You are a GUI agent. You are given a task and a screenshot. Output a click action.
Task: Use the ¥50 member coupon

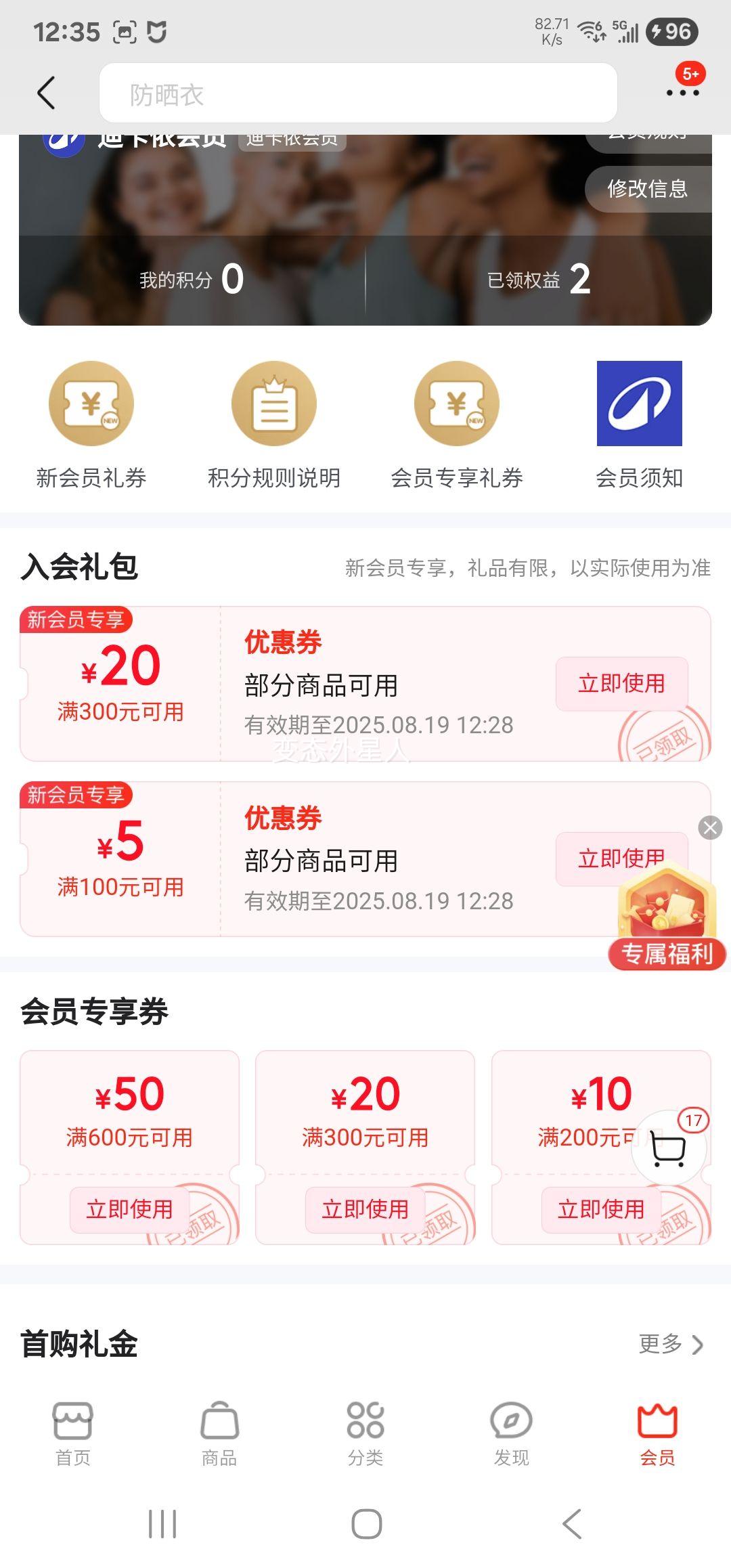(x=129, y=1209)
